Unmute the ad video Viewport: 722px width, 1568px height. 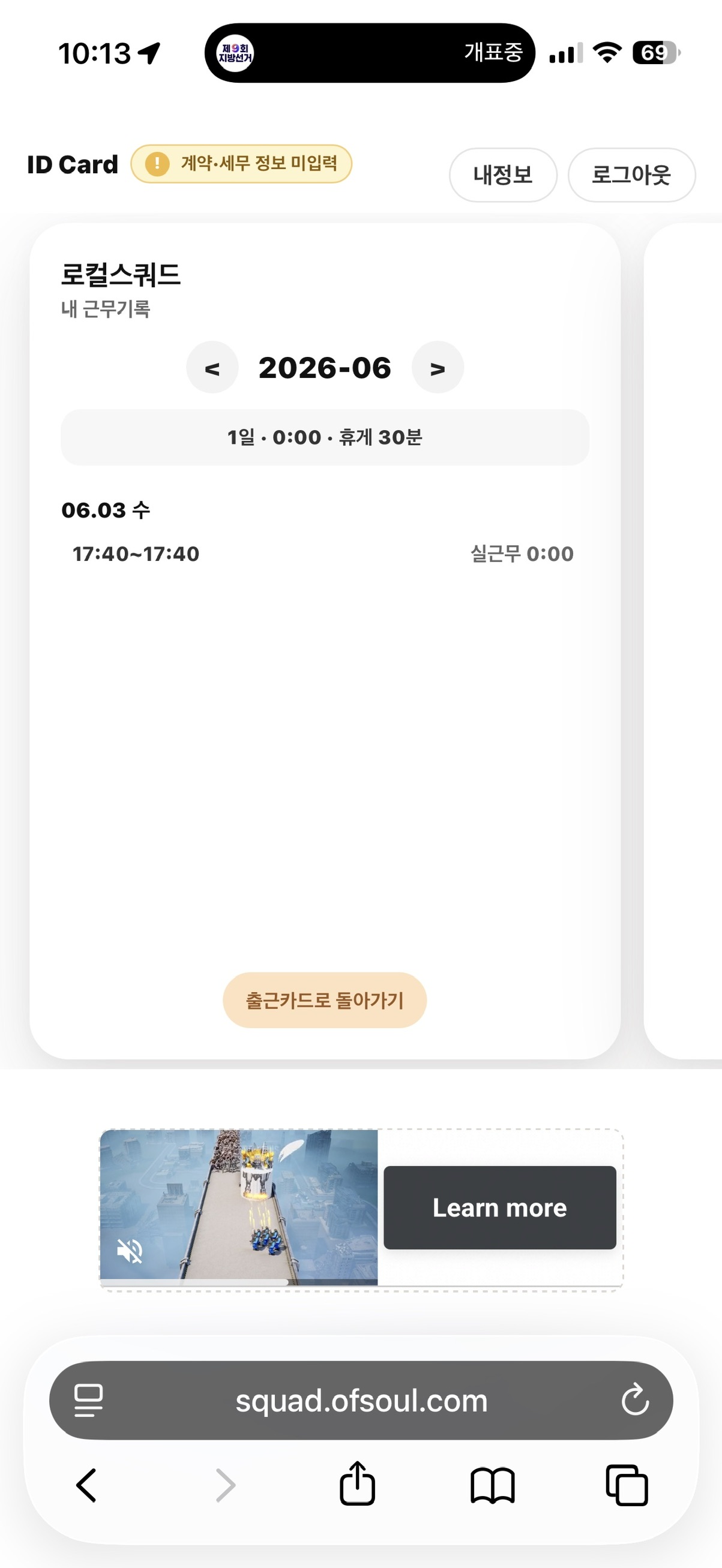130,1251
